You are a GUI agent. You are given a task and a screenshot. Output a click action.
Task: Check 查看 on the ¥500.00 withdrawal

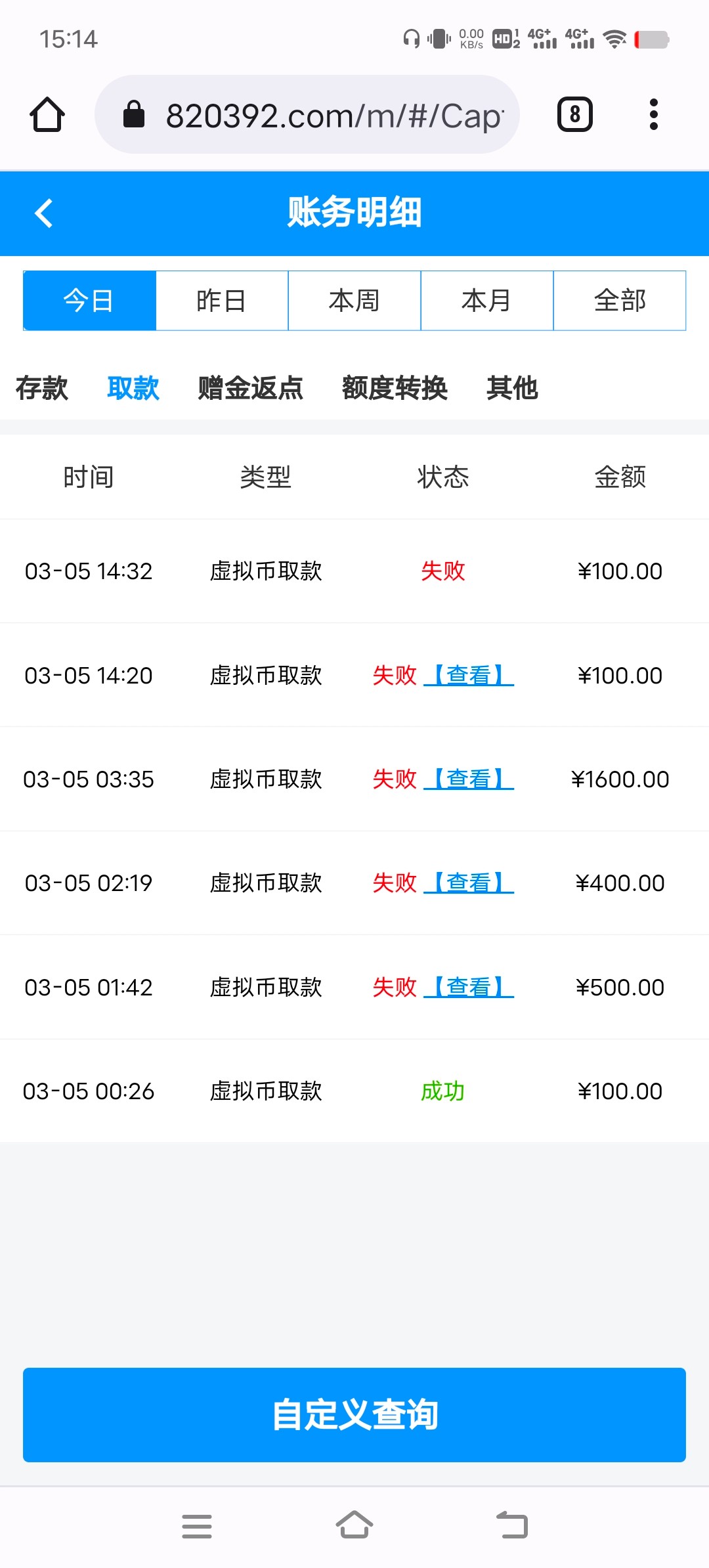click(x=469, y=987)
